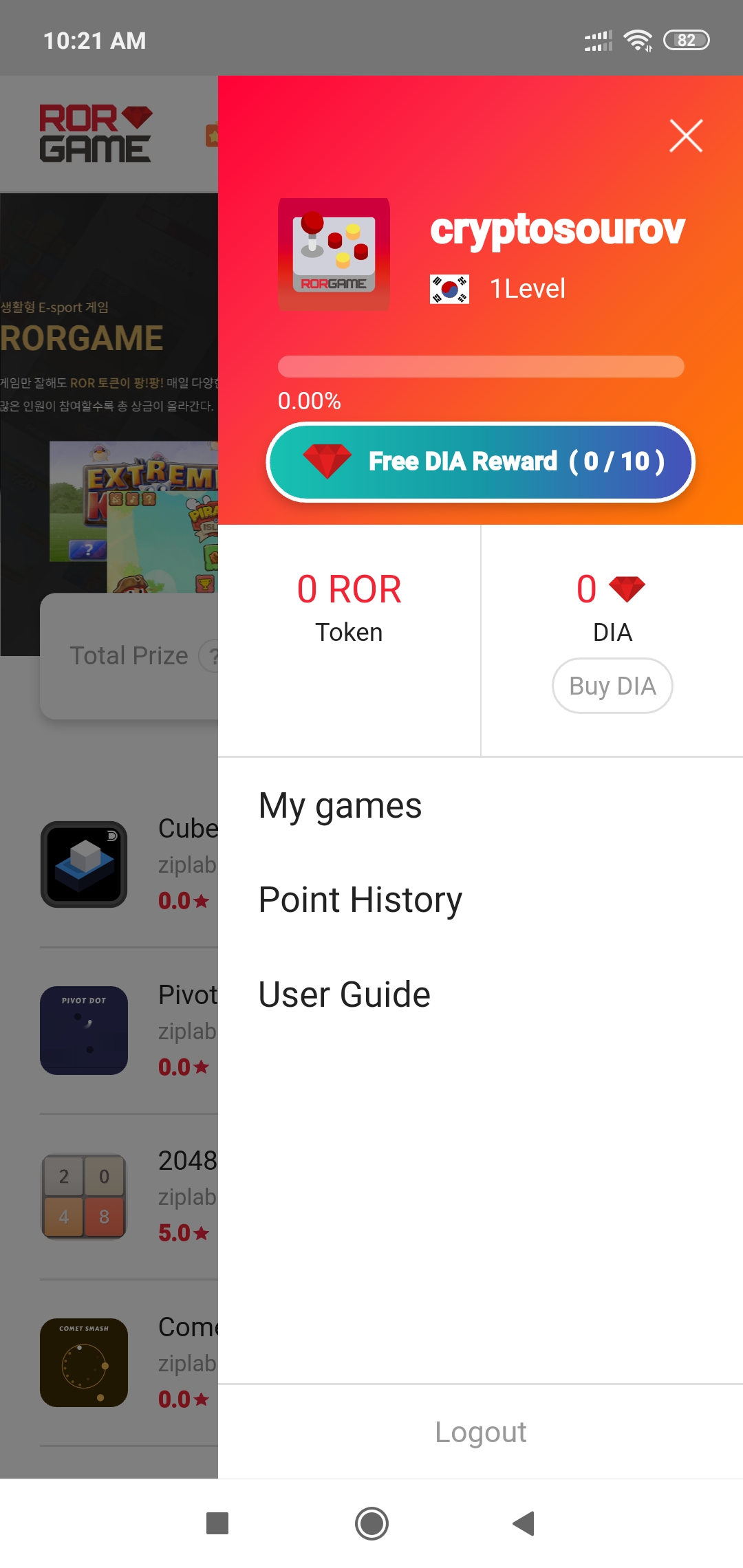Close the side profile drawer
Screen dimensions: 743x1568
pos(686,135)
